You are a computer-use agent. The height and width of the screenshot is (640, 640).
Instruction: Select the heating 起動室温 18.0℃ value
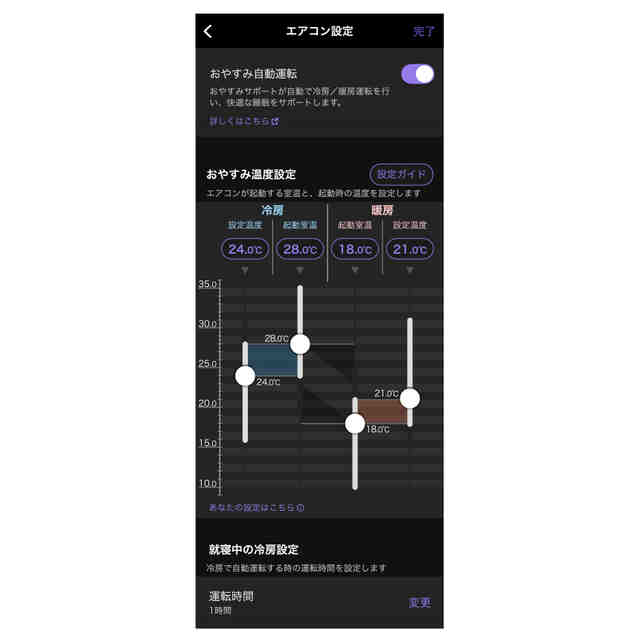pos(355,249)
